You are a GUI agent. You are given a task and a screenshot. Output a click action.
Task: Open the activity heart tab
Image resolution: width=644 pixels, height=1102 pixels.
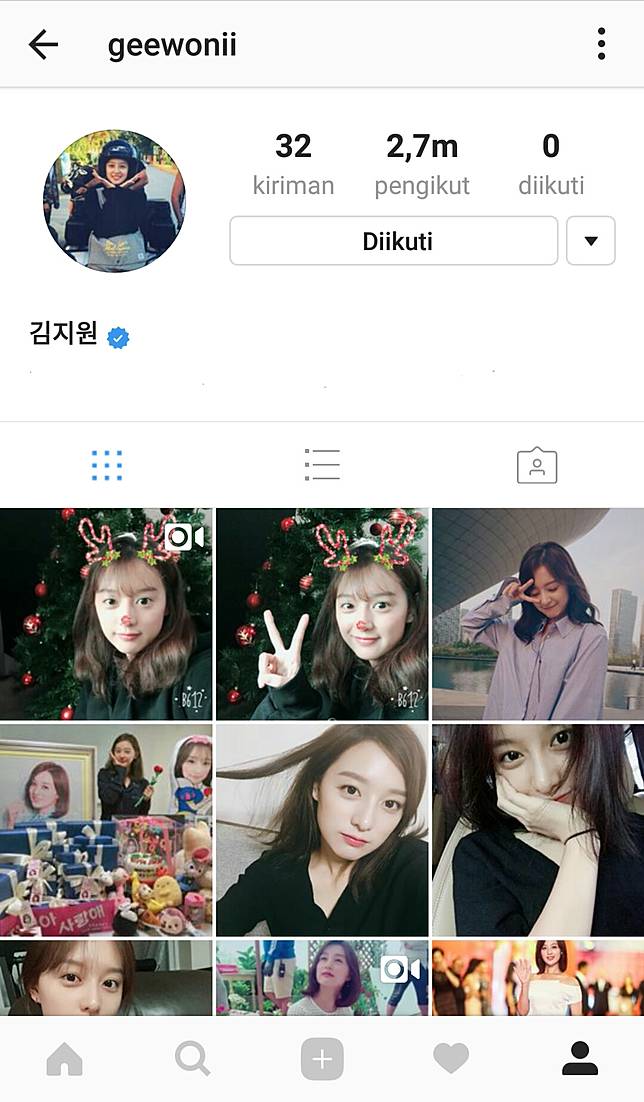pyautogui.click(x=451, y=1058)
